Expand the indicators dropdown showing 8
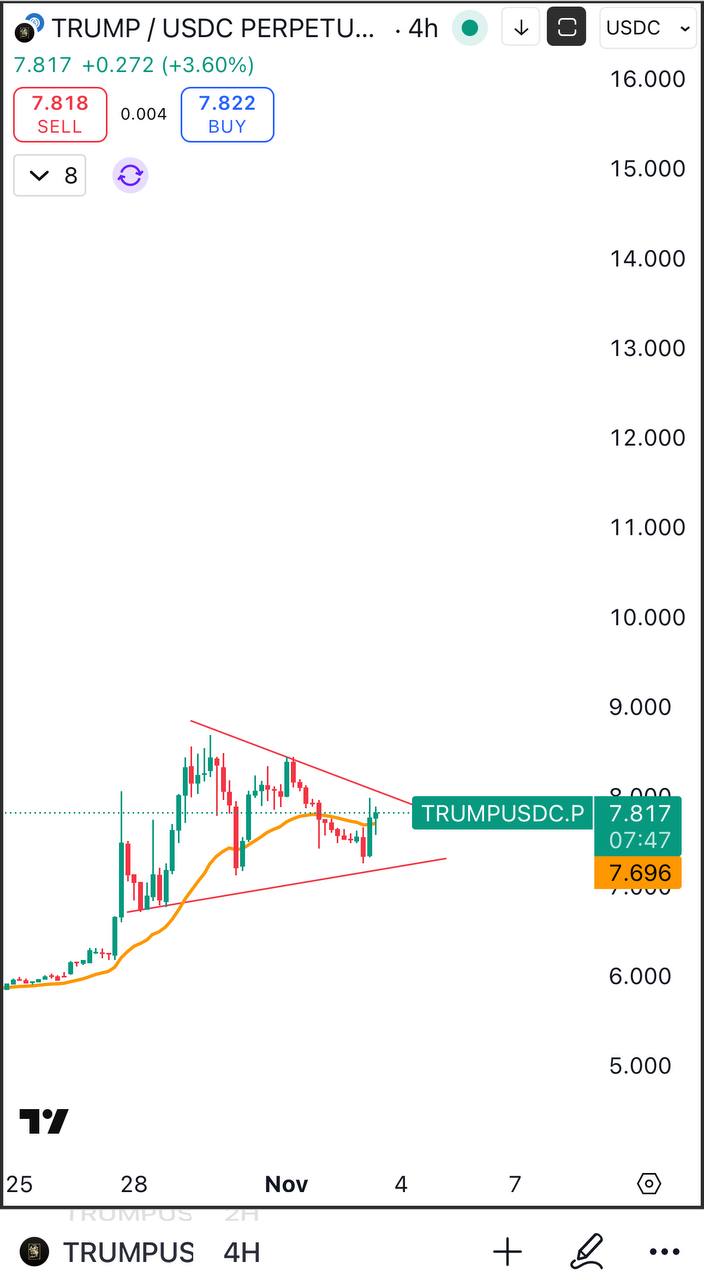704x1280 pixels. (50, 176)
